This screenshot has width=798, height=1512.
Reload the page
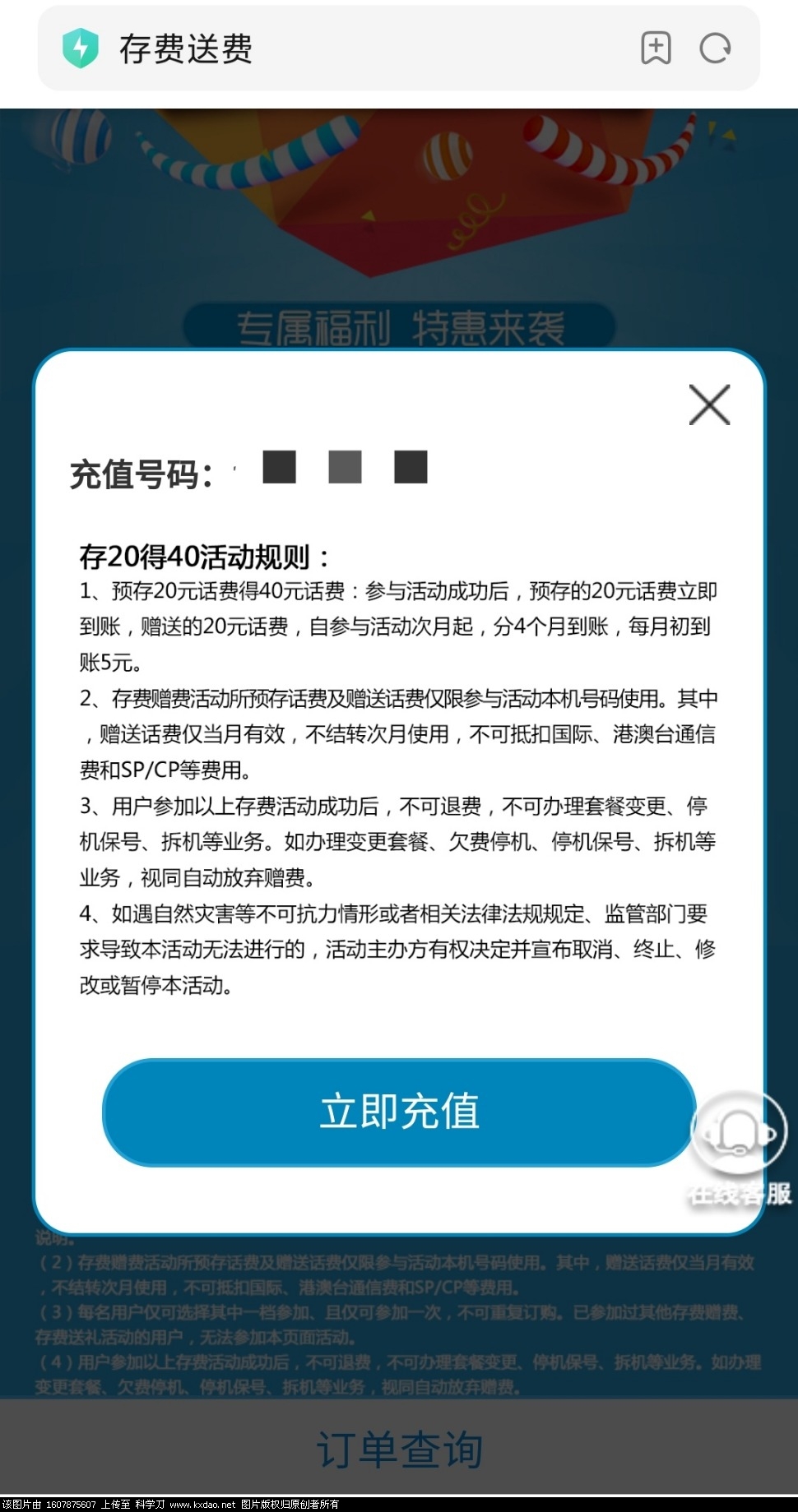coord(714,49)
